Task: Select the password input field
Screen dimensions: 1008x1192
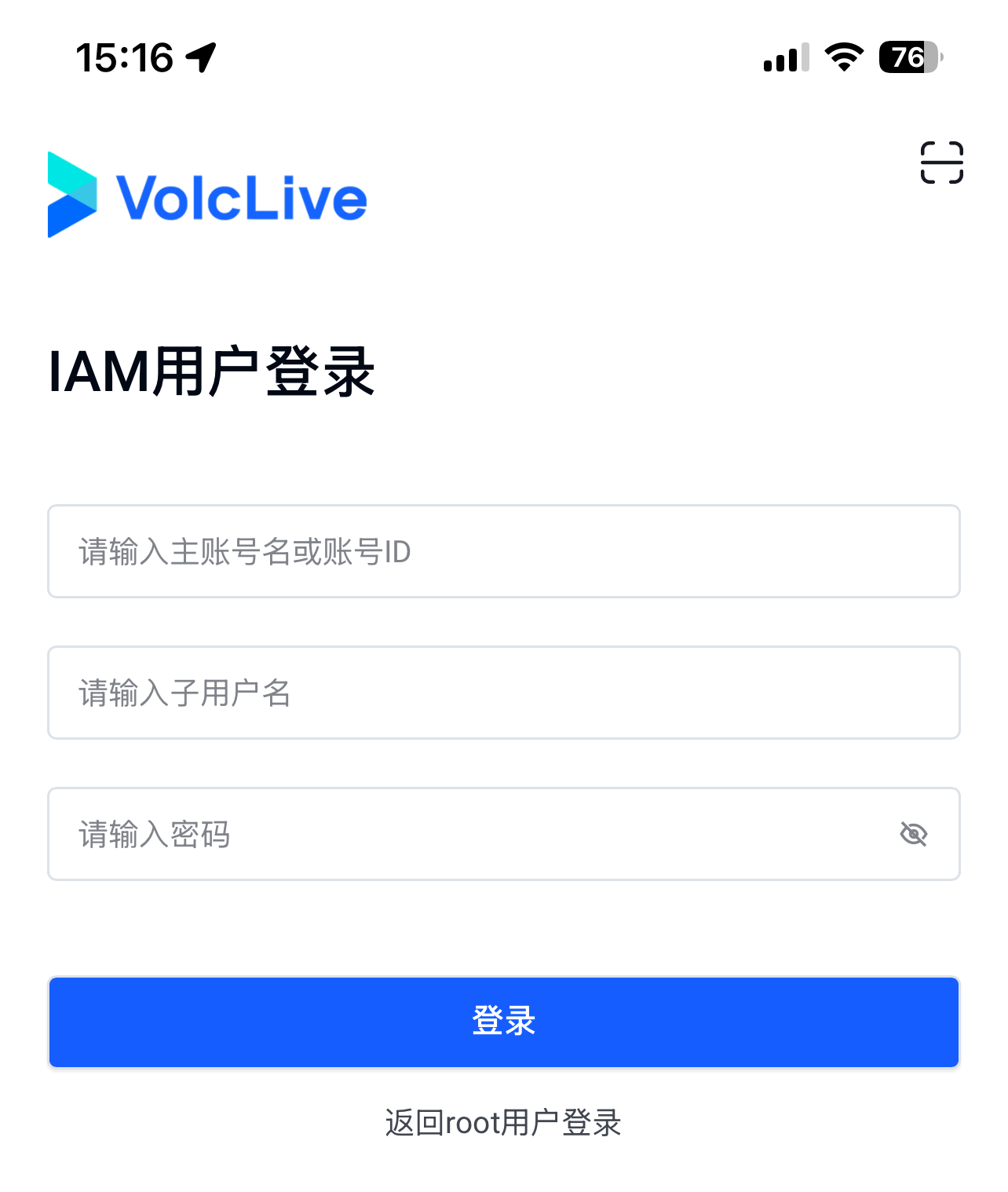Action: 471,834
